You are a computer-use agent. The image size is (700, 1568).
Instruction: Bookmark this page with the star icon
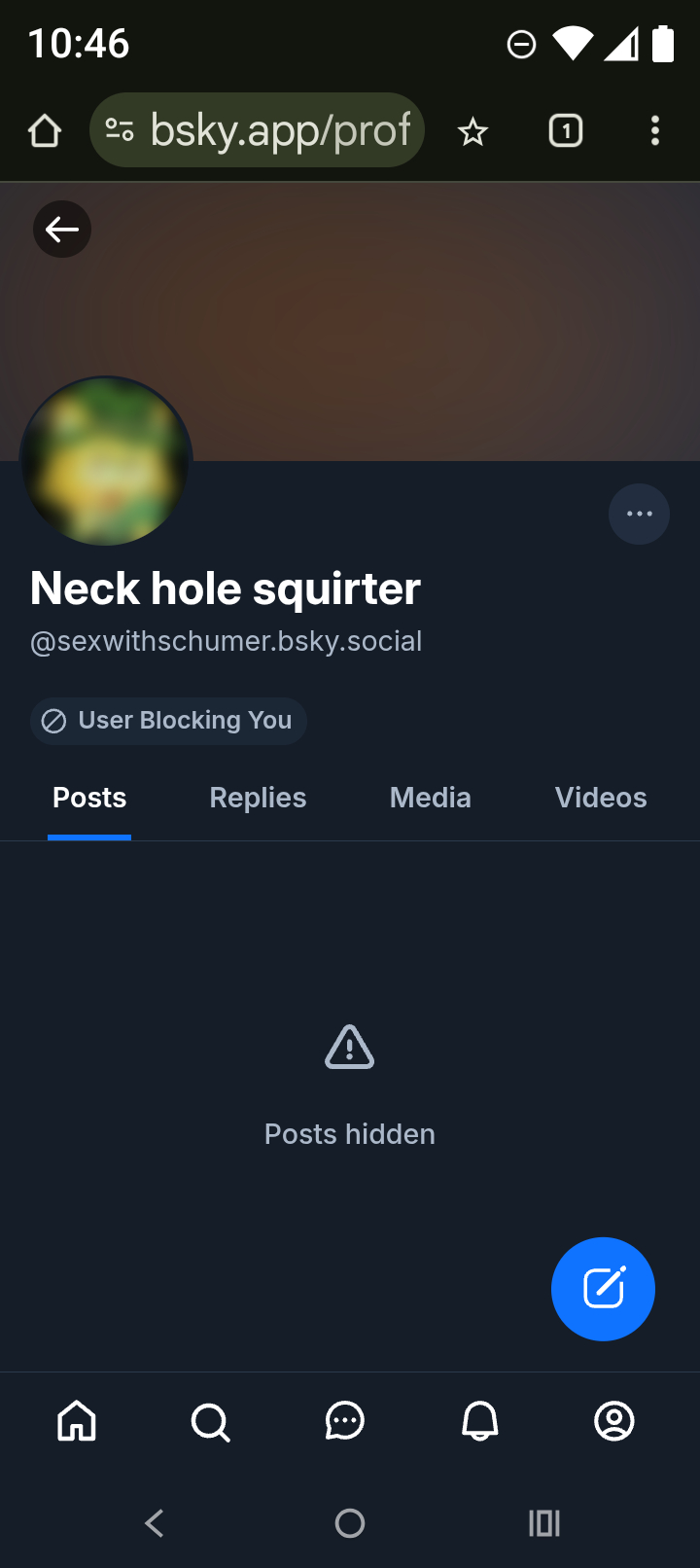[472, 130]
